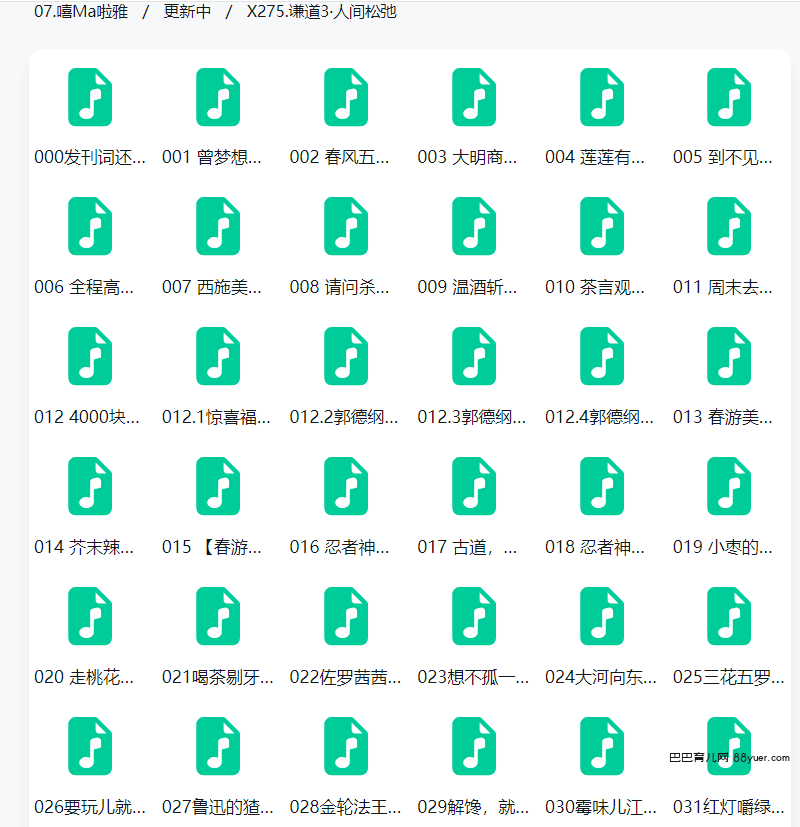Go to the 07.嘻Ma啦雅 breadcrumb folder
Image resolution: width=800 pixels, height=827 pixels.
click(81, 12)
